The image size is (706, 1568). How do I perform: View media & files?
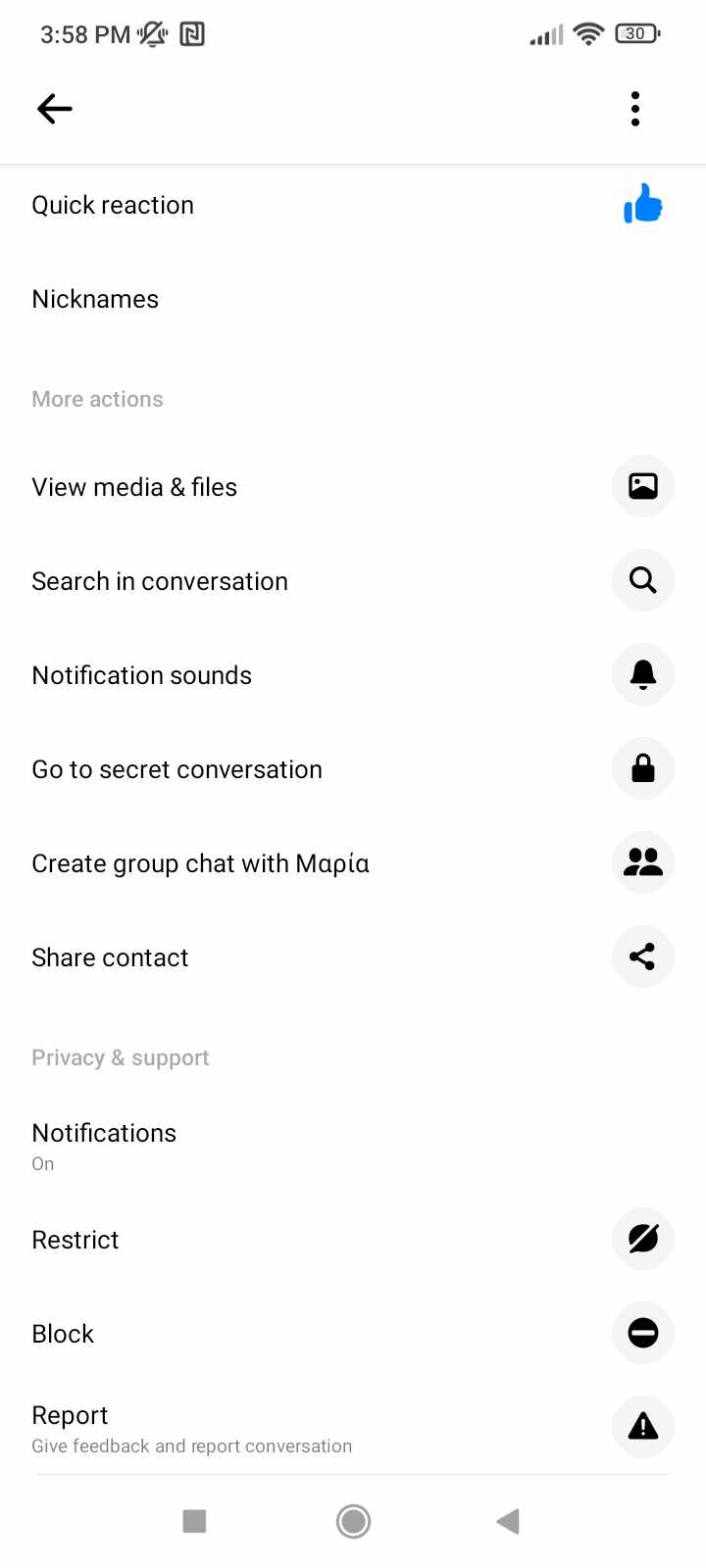pos(353,487)
